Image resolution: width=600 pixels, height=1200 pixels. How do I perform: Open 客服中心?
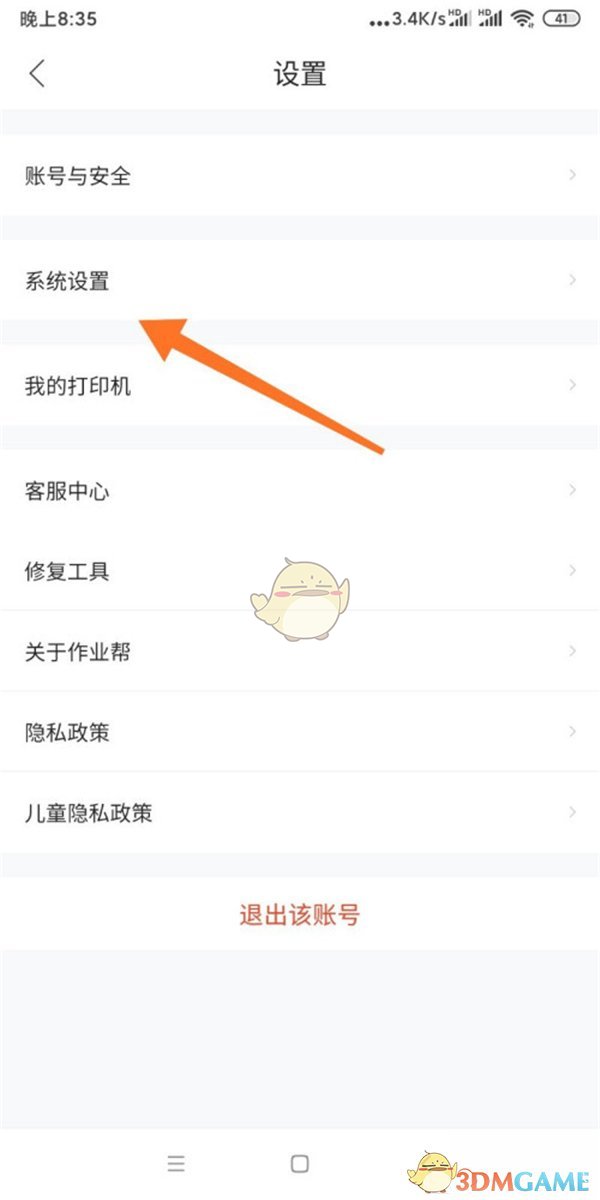tap(300, 491)
